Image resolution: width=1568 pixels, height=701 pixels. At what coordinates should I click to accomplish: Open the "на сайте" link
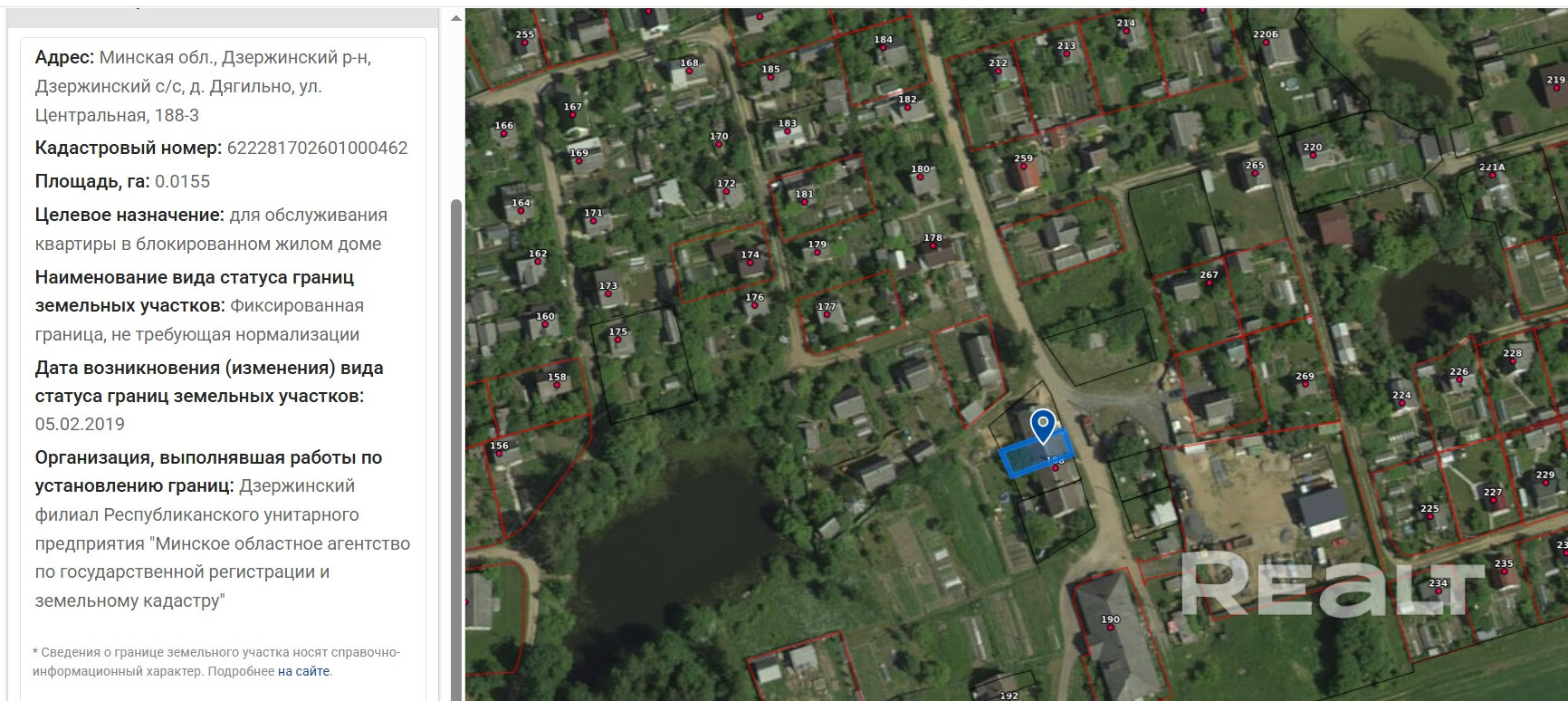point(303,671)
